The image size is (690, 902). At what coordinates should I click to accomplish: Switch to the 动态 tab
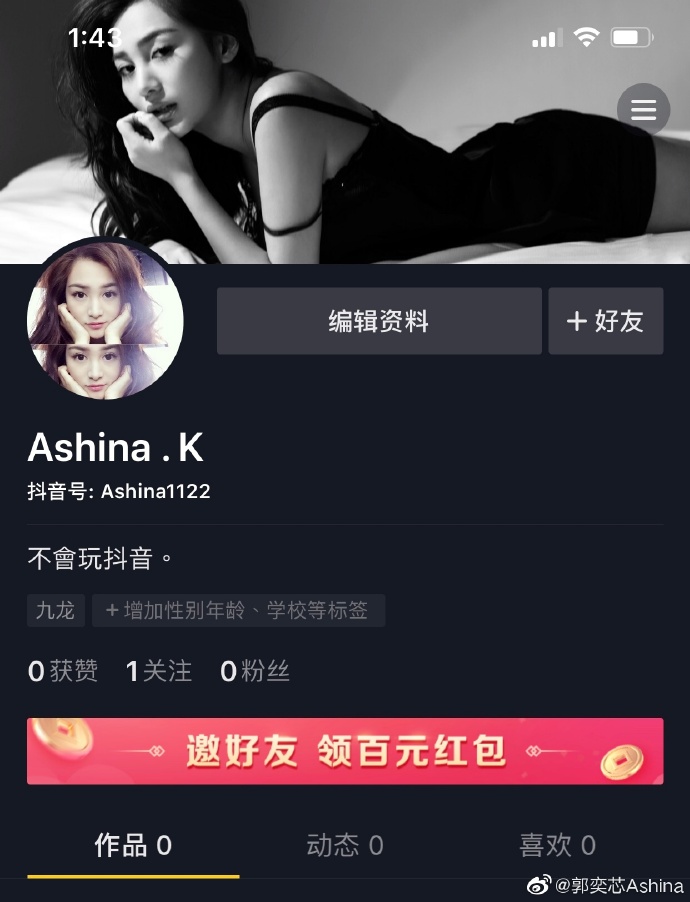345,846
